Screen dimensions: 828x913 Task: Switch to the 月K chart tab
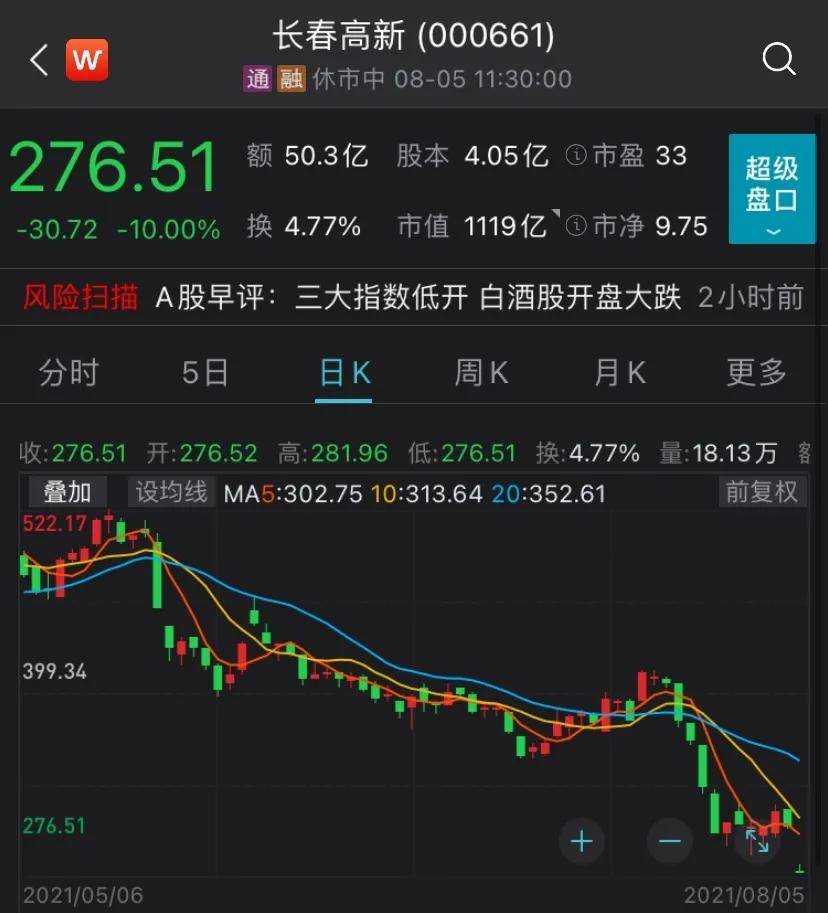(x=619, y=373)
